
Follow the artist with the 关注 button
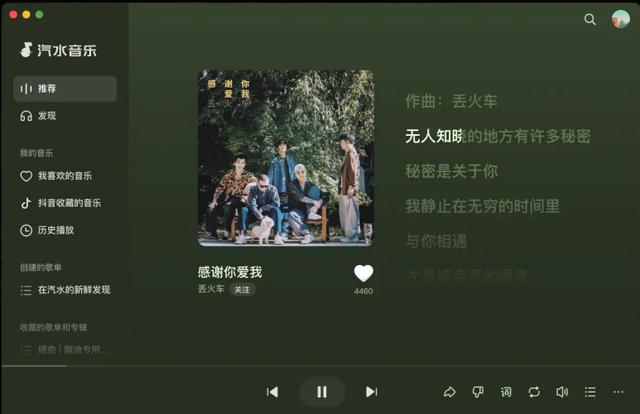242,289
